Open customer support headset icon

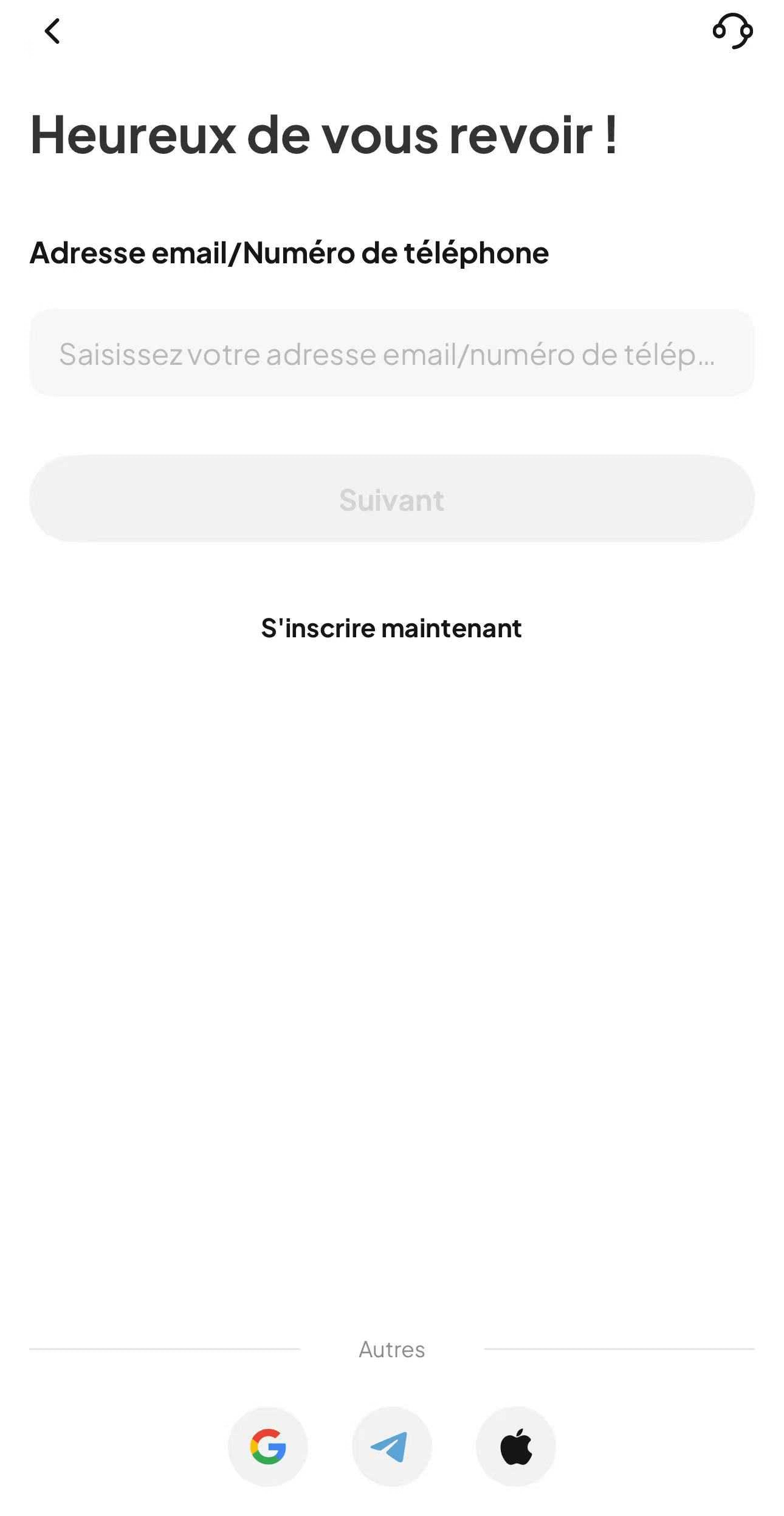732,31
